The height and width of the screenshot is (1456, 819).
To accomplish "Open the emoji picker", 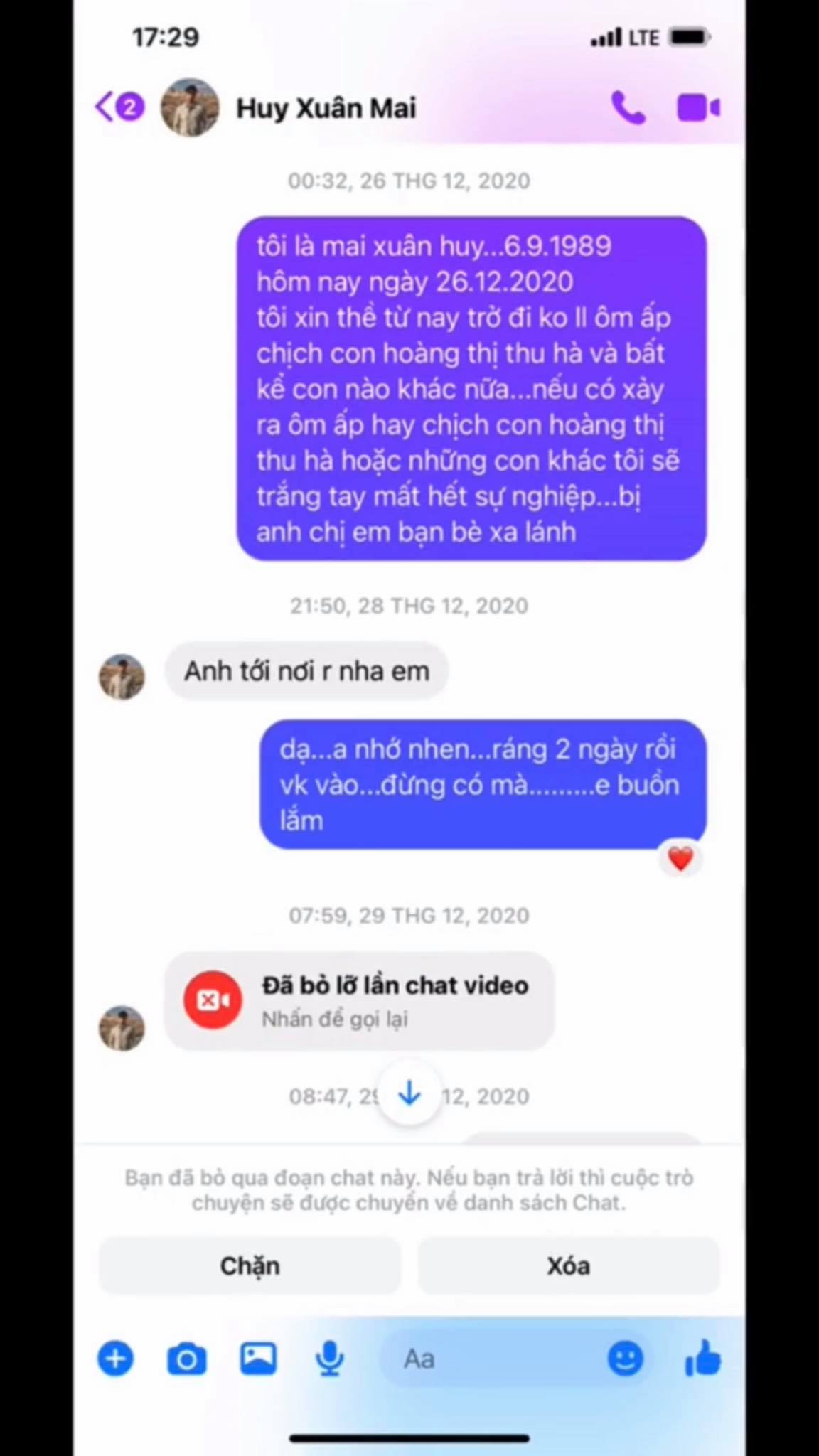I will [x=625, y=1359].
